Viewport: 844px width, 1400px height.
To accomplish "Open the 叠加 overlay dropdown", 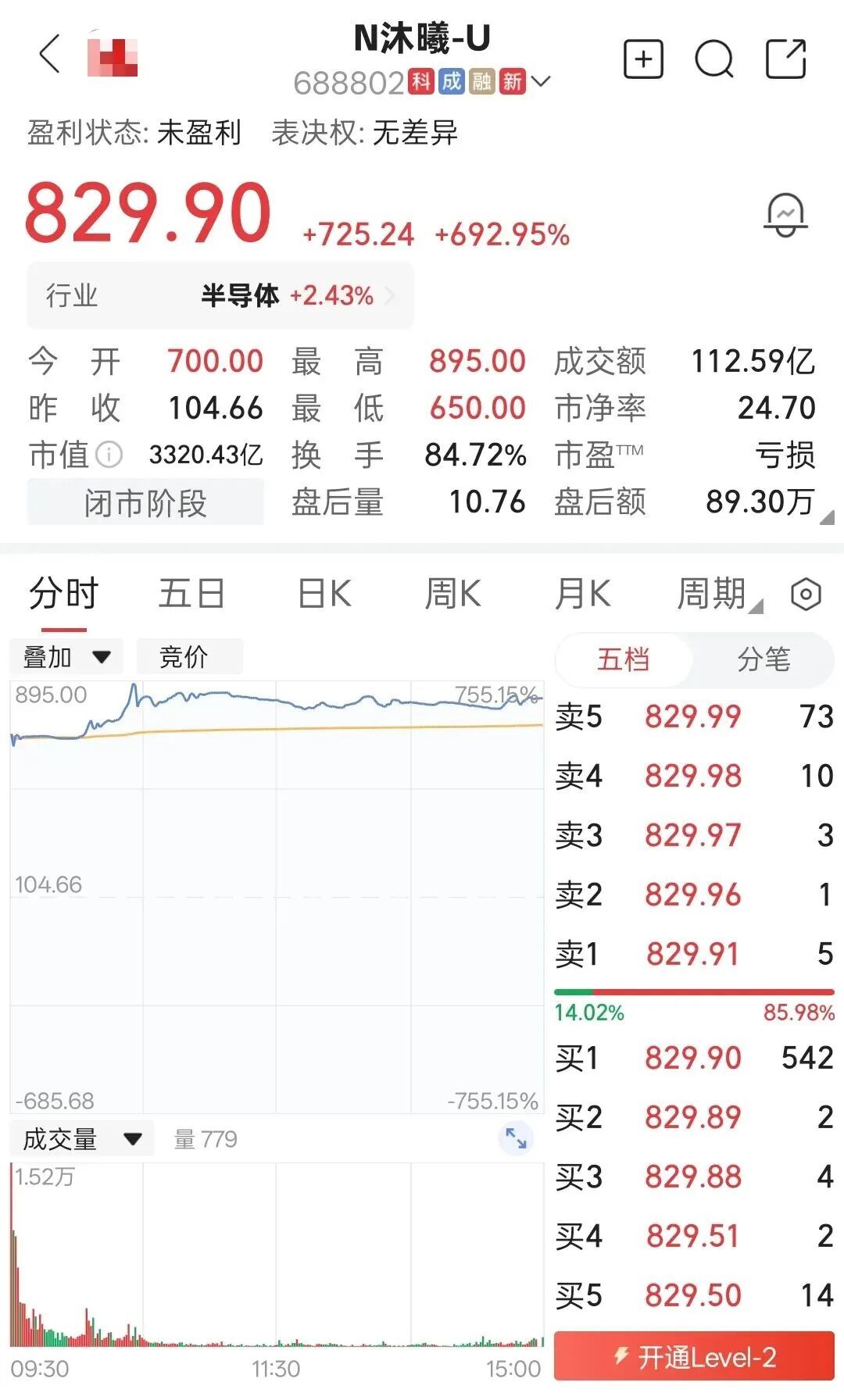I will click(x=66, y=656).
